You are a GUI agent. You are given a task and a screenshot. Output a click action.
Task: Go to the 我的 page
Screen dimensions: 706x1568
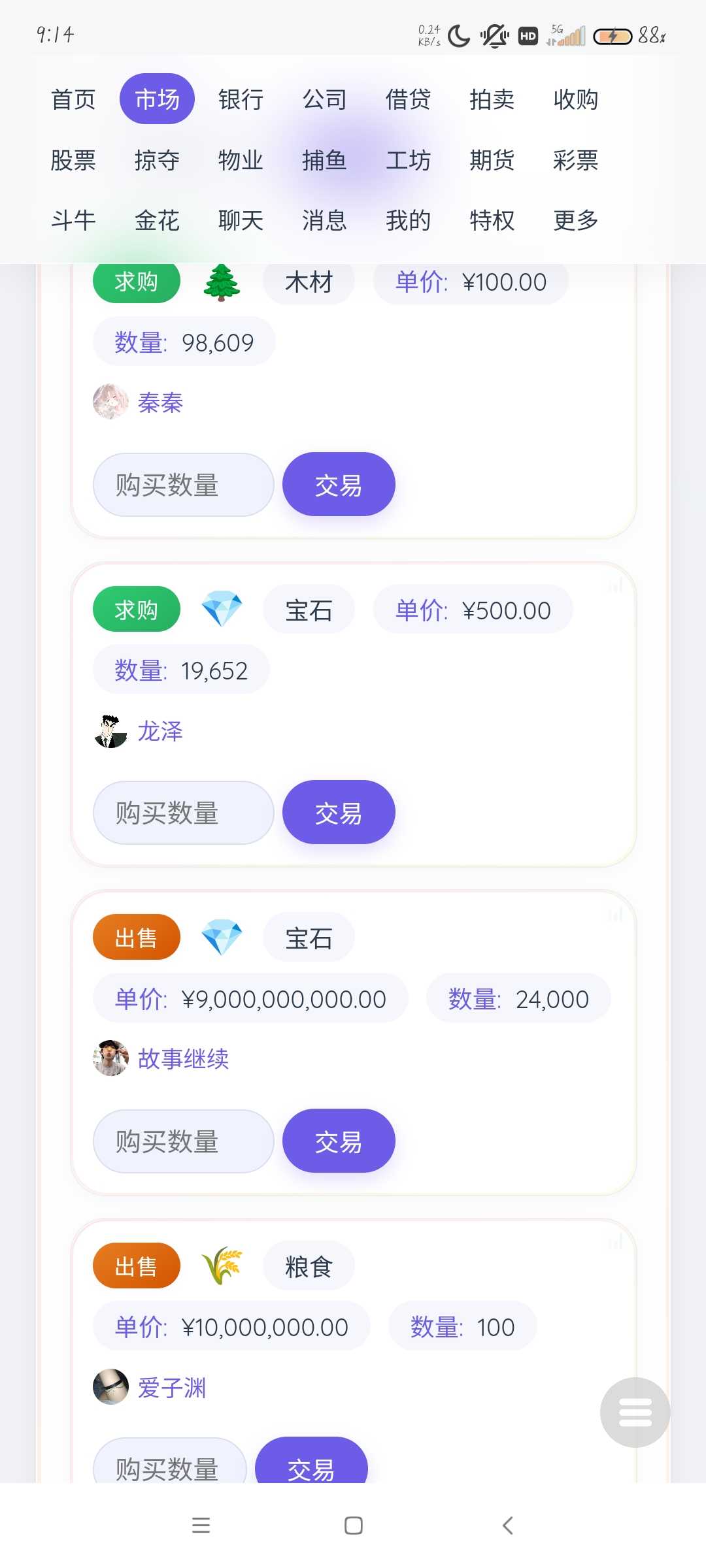click(408, 221)
